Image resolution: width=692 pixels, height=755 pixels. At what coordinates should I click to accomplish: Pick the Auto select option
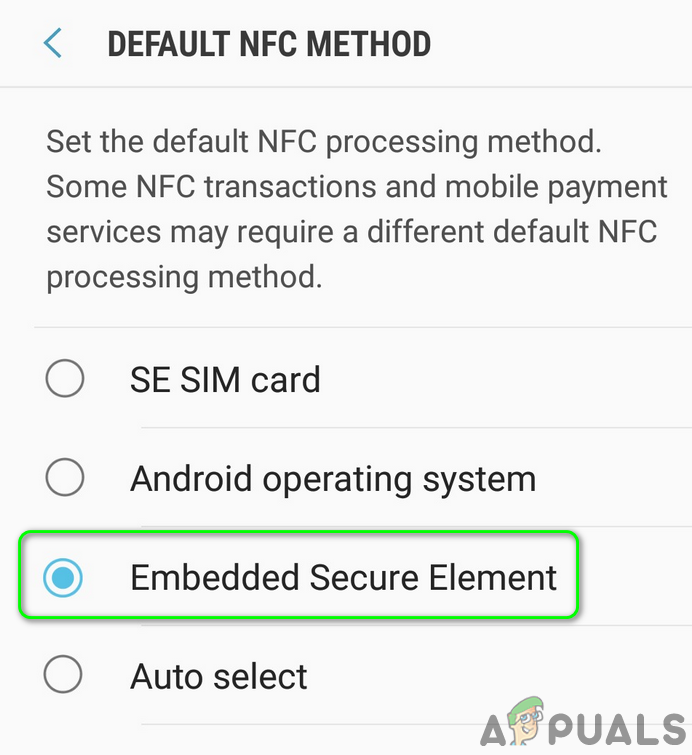(65, 676)
